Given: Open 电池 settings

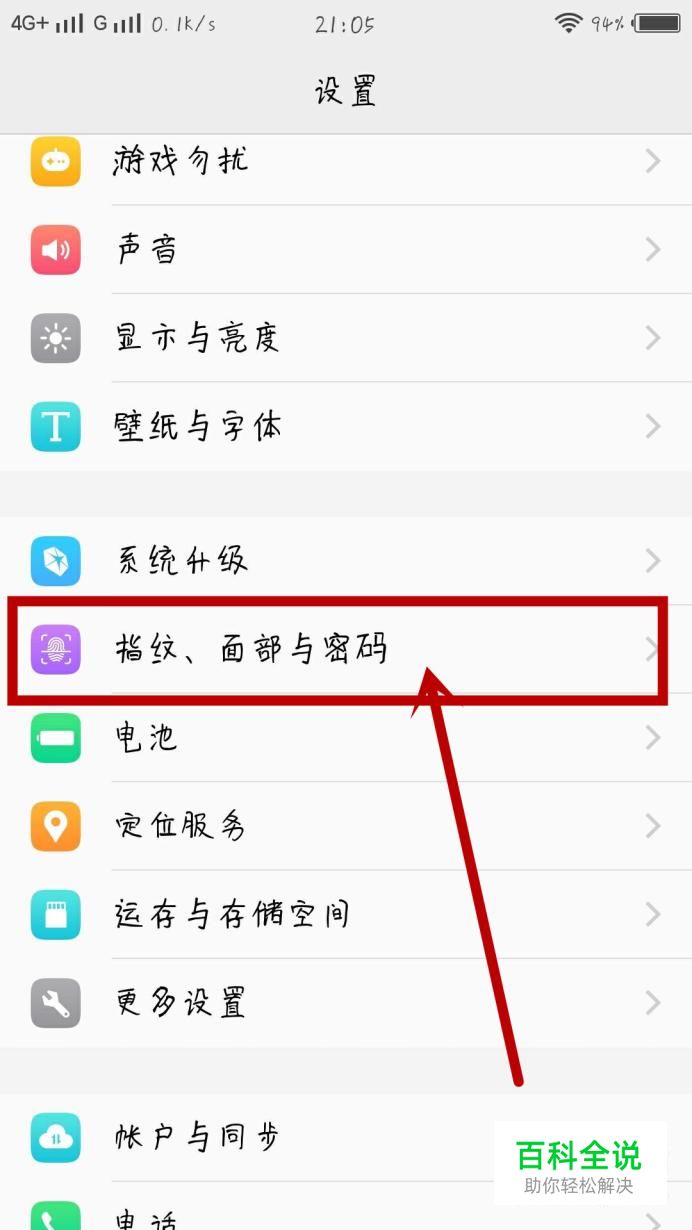Looking at the screenshot, I should pyautogui.click(x=146, y=738).
